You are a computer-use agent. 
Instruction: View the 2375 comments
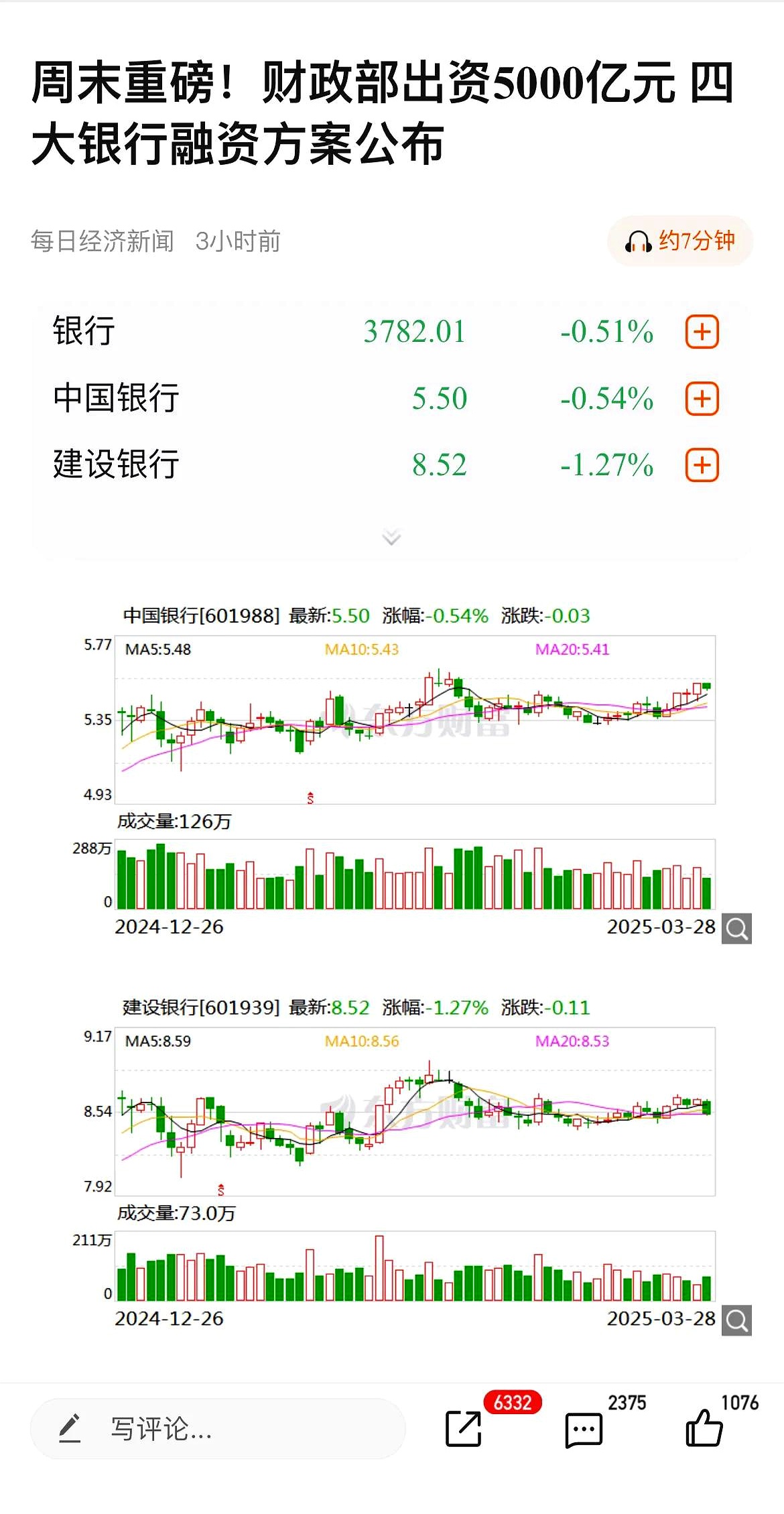click(x=584, y=1430)
